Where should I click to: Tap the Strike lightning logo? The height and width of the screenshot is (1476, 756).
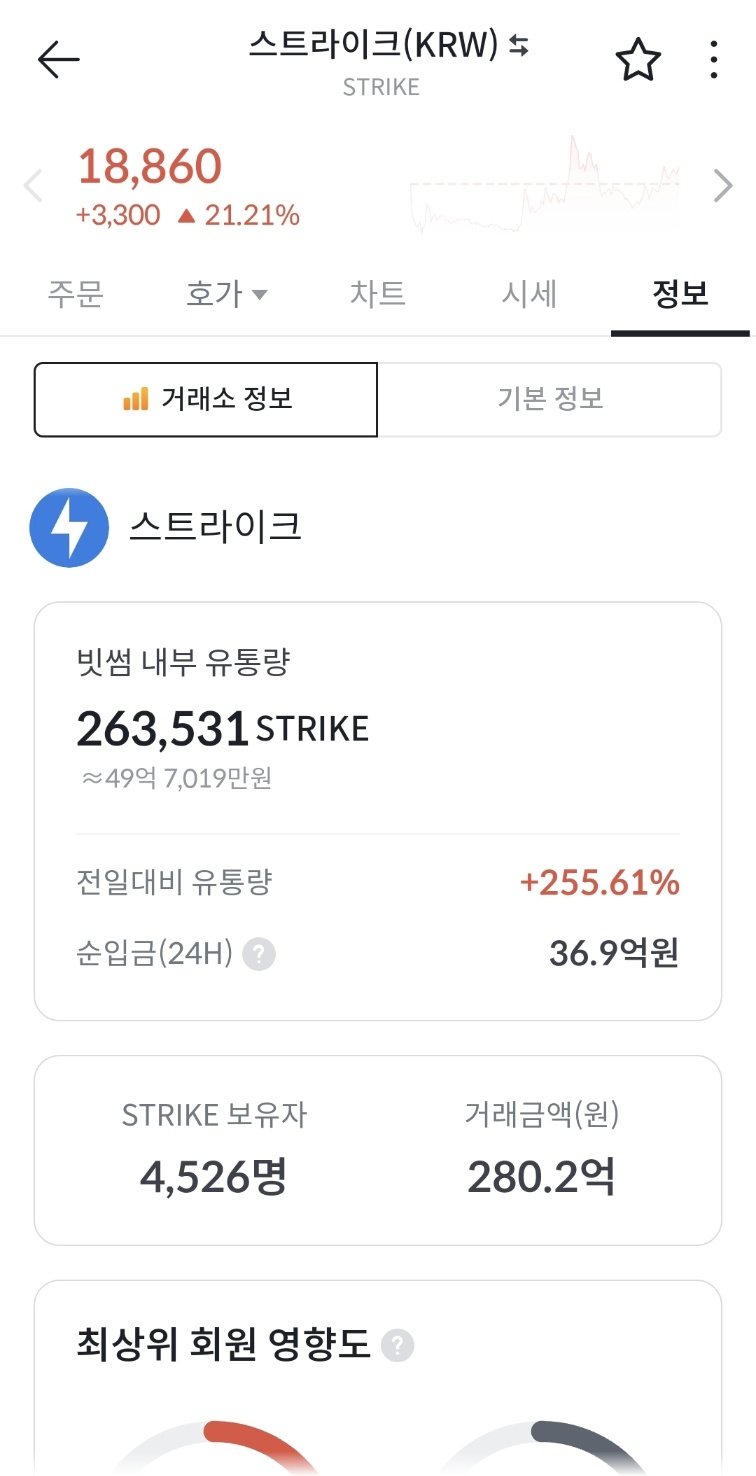point(69,527)
